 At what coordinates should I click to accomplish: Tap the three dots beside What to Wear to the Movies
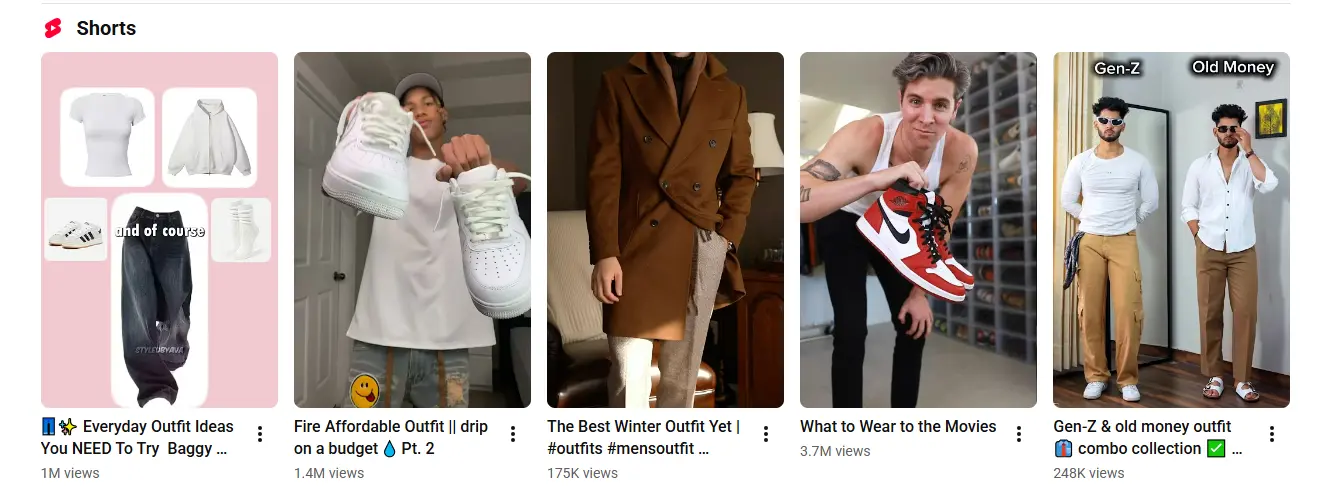point(1019,434)
